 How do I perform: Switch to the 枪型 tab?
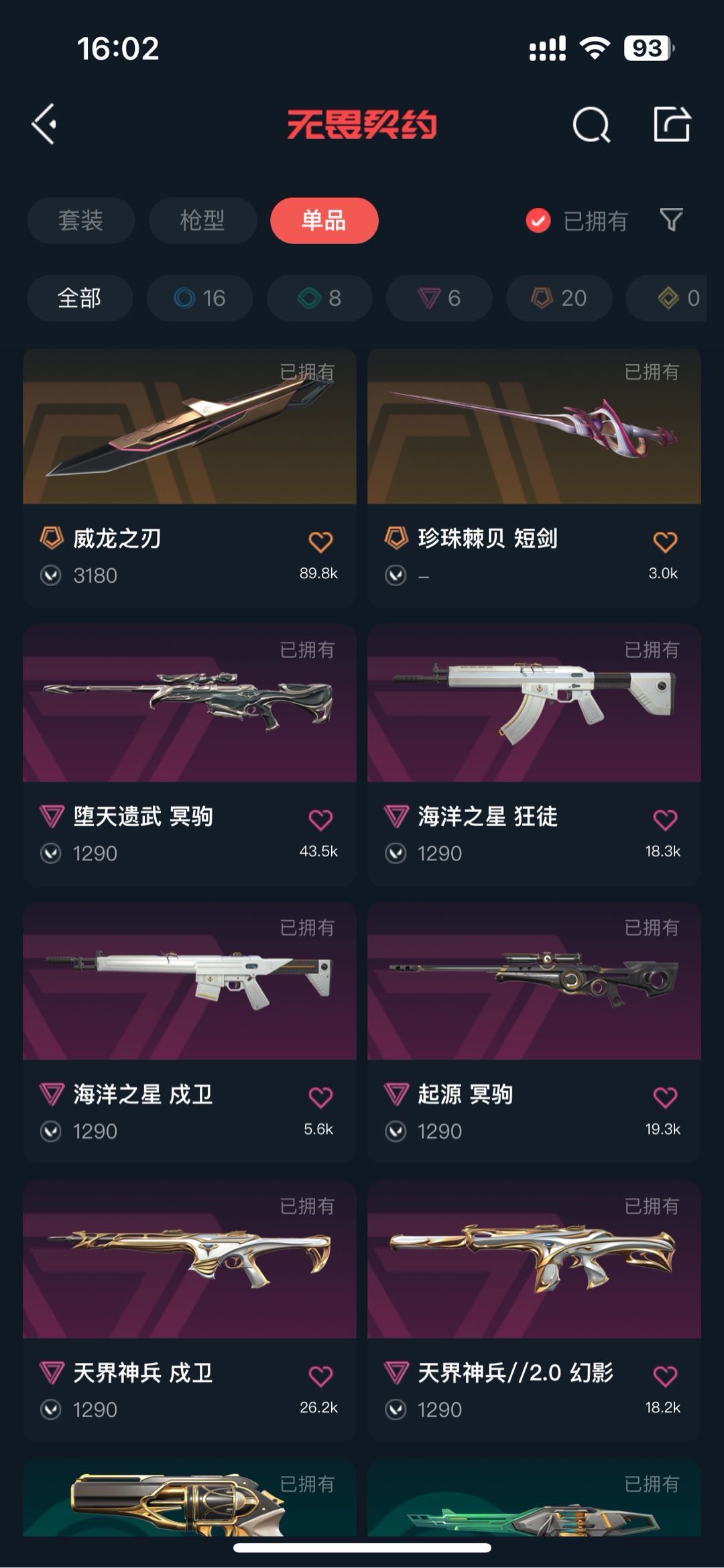202,221
